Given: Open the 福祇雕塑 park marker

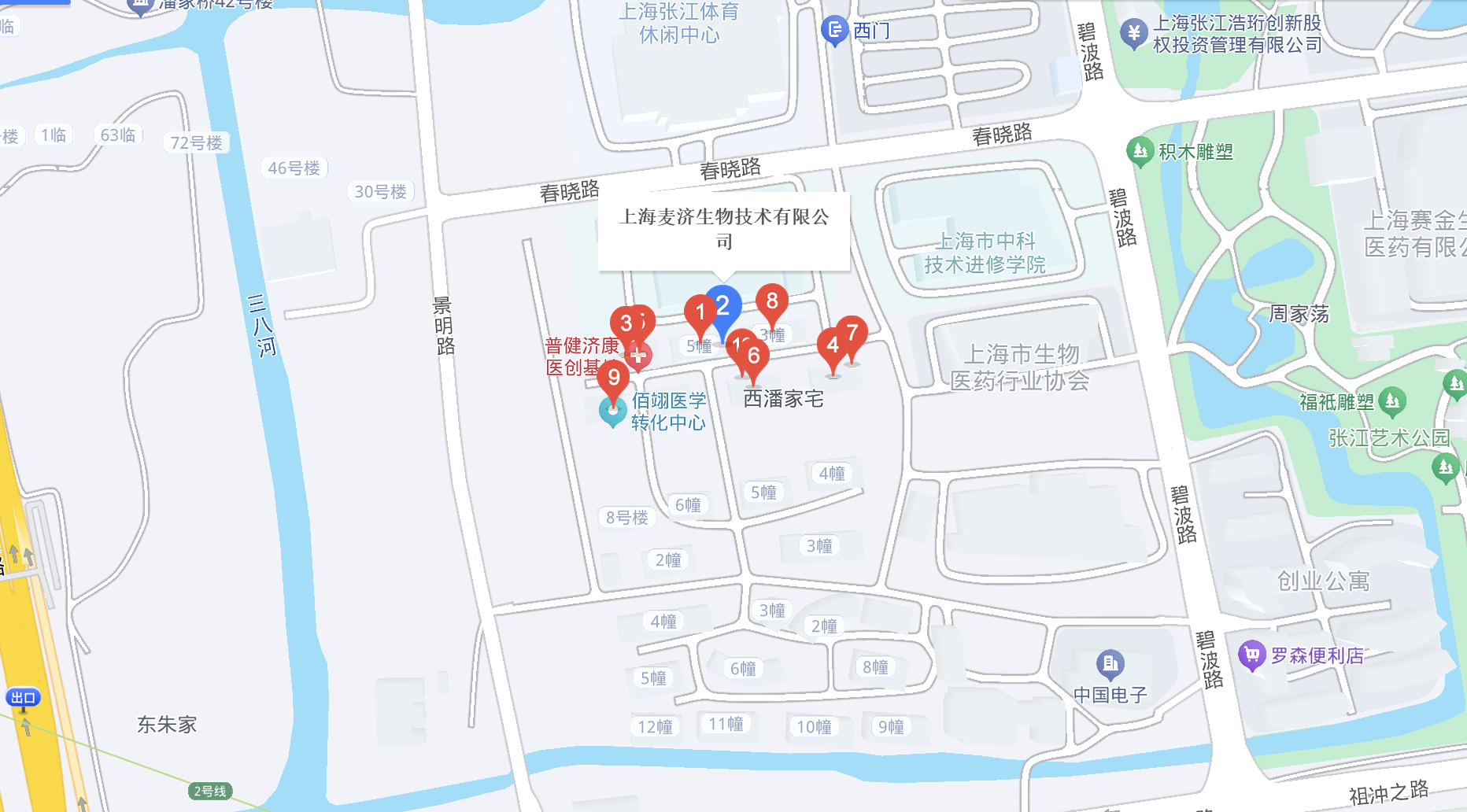Looking at the screenshot, I should (x=1392, y=402).
